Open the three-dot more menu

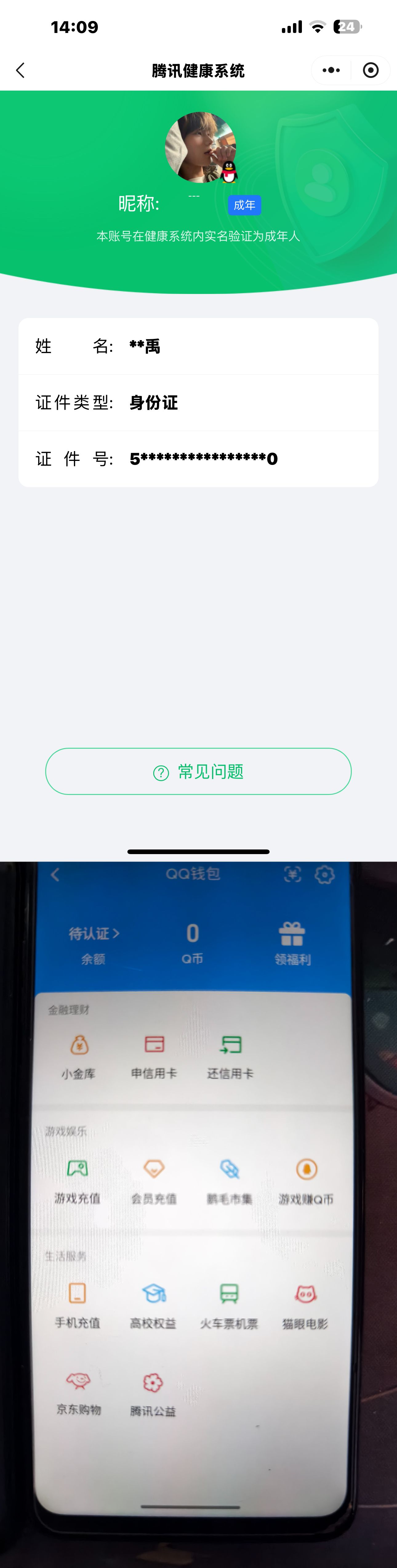[x=331, y=71]
